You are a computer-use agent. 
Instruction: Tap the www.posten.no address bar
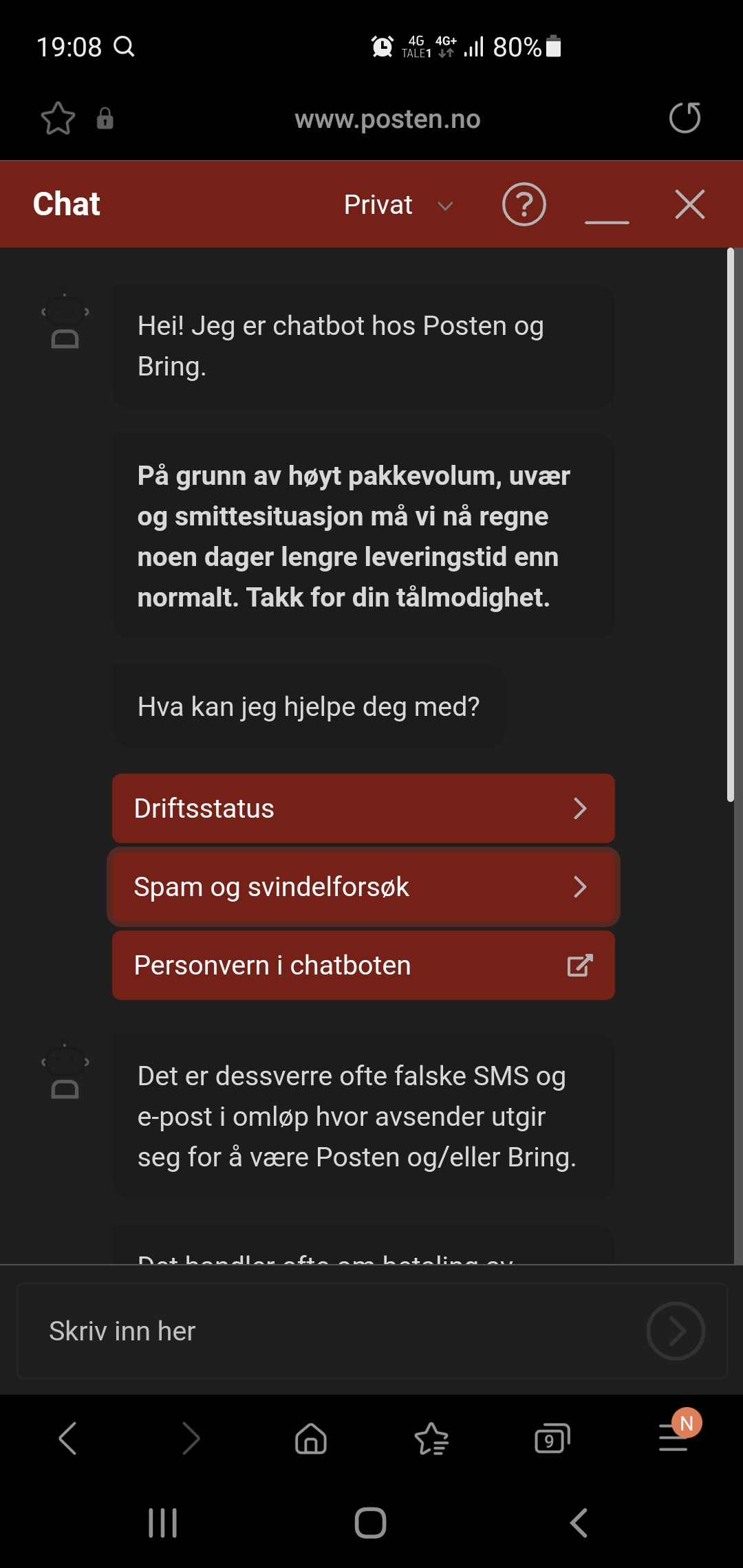[x=387, y=119]
